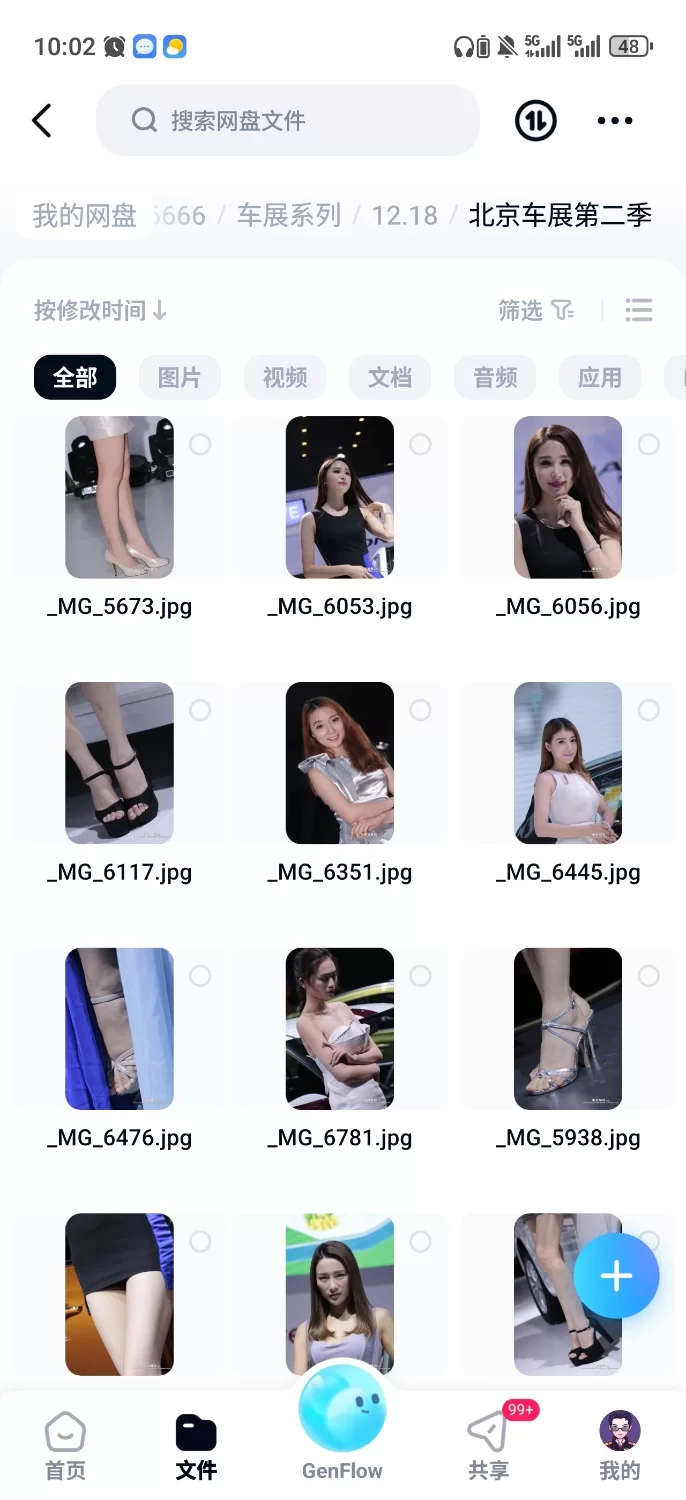Tick the circle on _MG_6445.jpg
This screenshot has width=686, height=1500.
coord(649,710)
